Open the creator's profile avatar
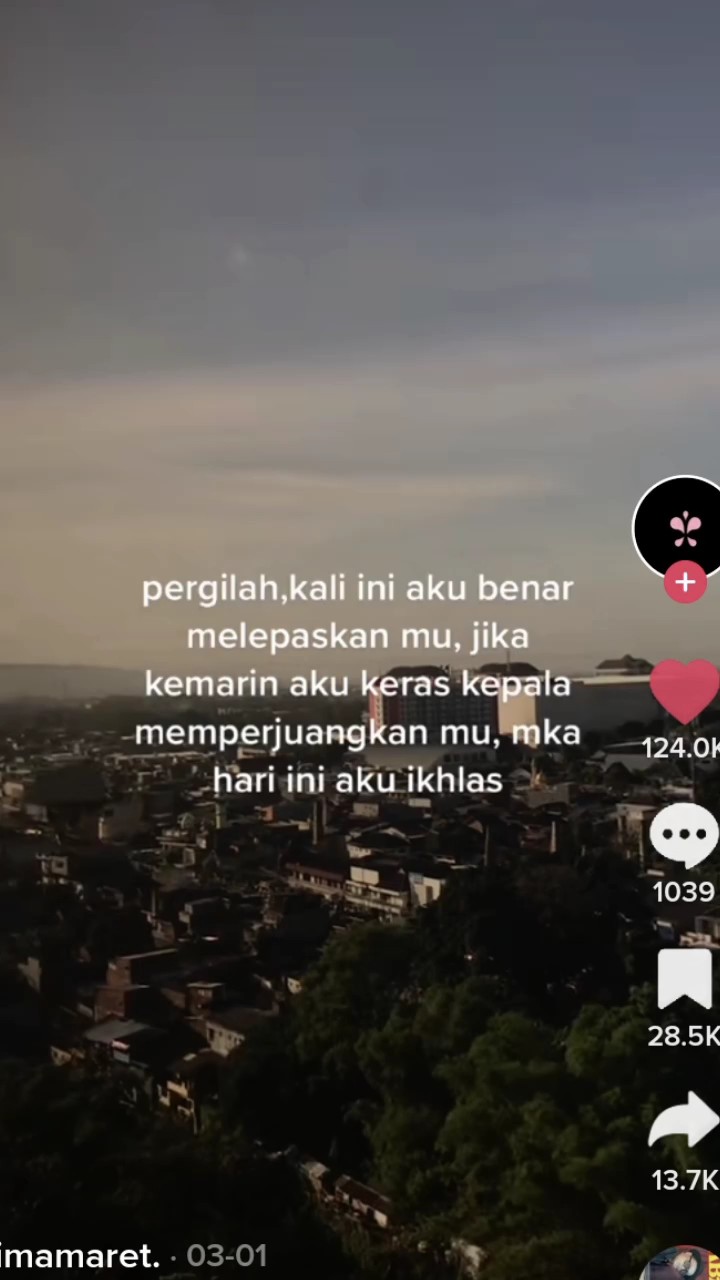This screenshot has width=720, height=1280. tap(682, 527)
